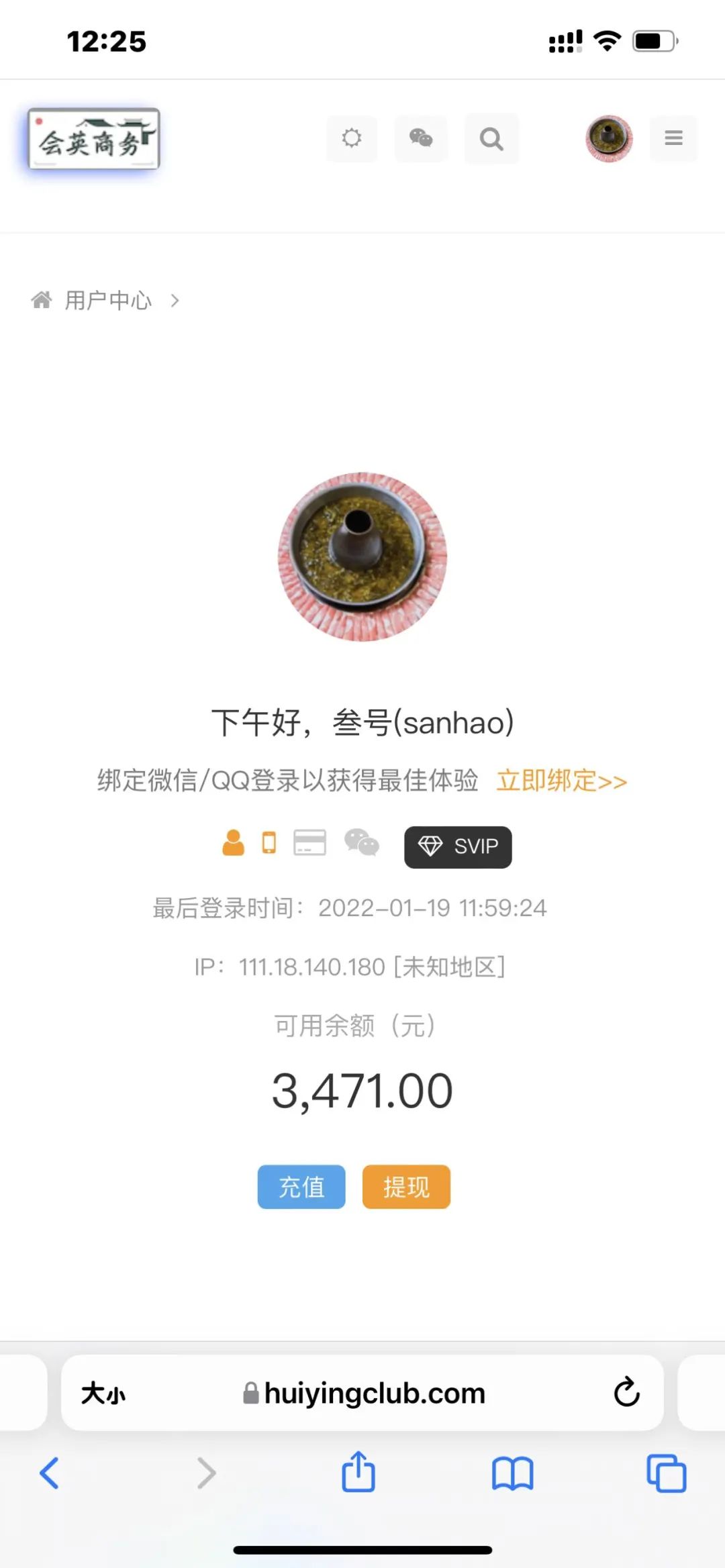Open the 大小 text size menu
This screenshot has width=725, height=1568.
tap(103, 1393)
